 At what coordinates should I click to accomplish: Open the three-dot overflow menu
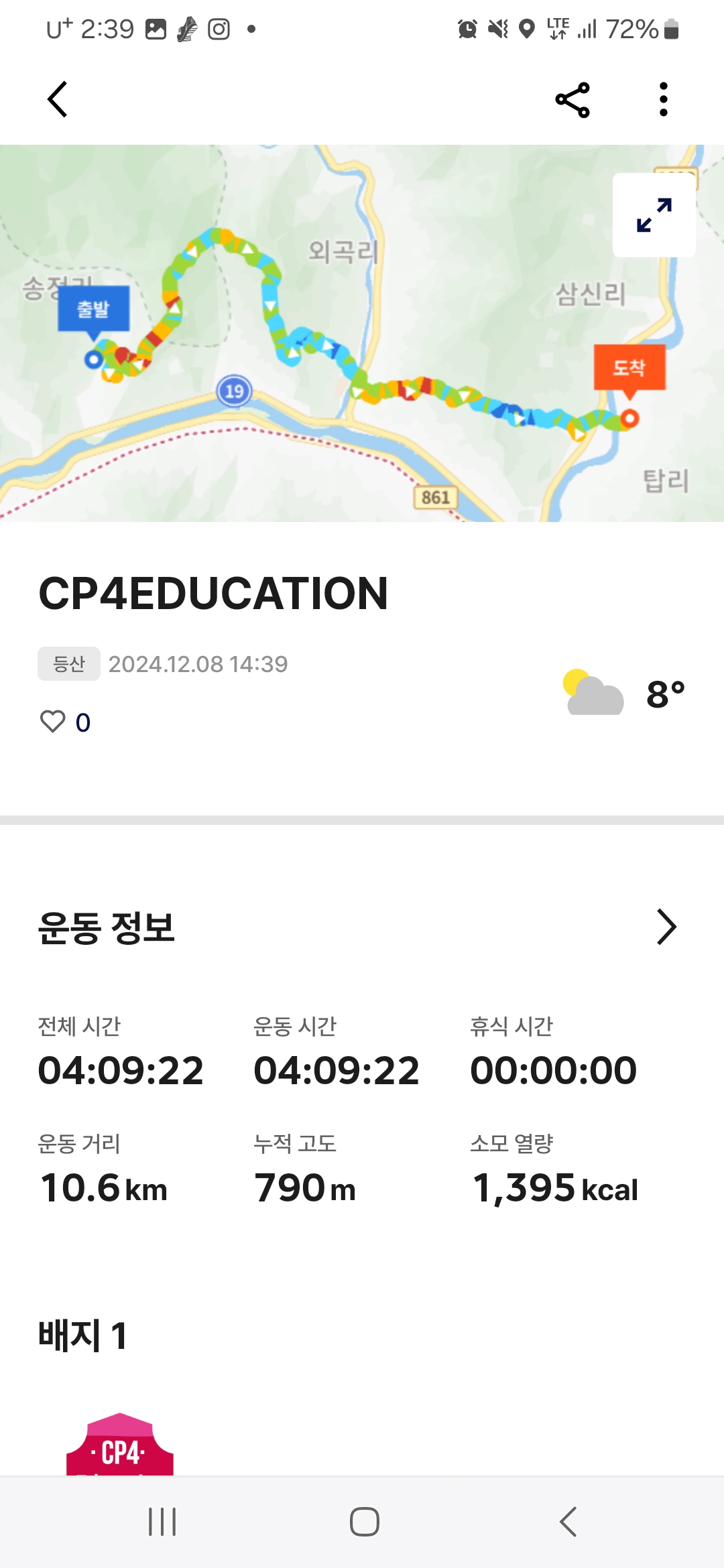(663, 99)
